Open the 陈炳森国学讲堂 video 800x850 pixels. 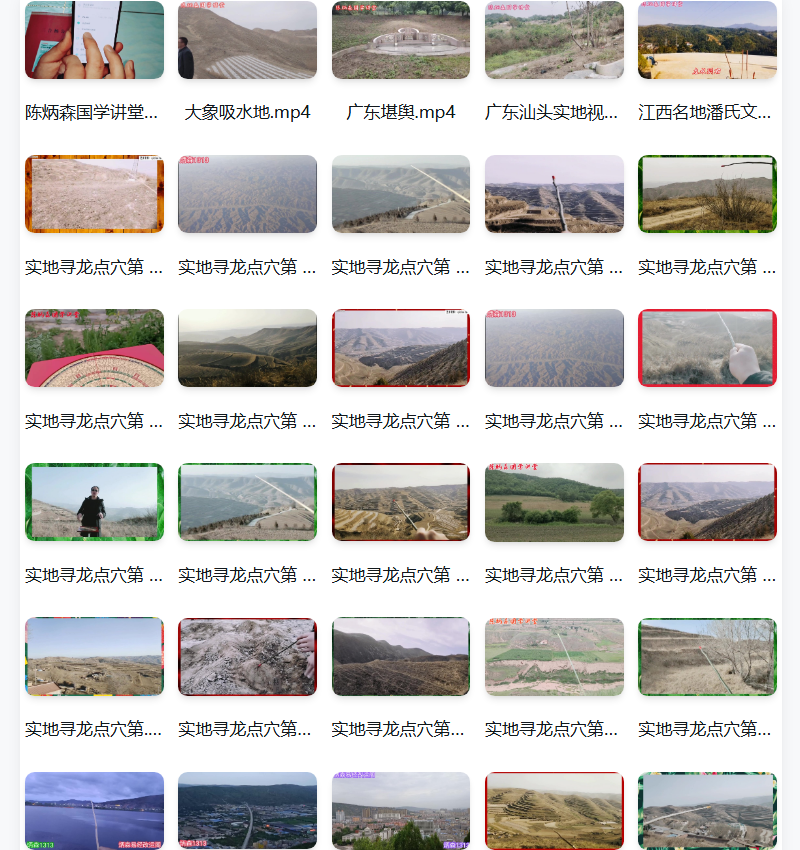click(94, 40)
